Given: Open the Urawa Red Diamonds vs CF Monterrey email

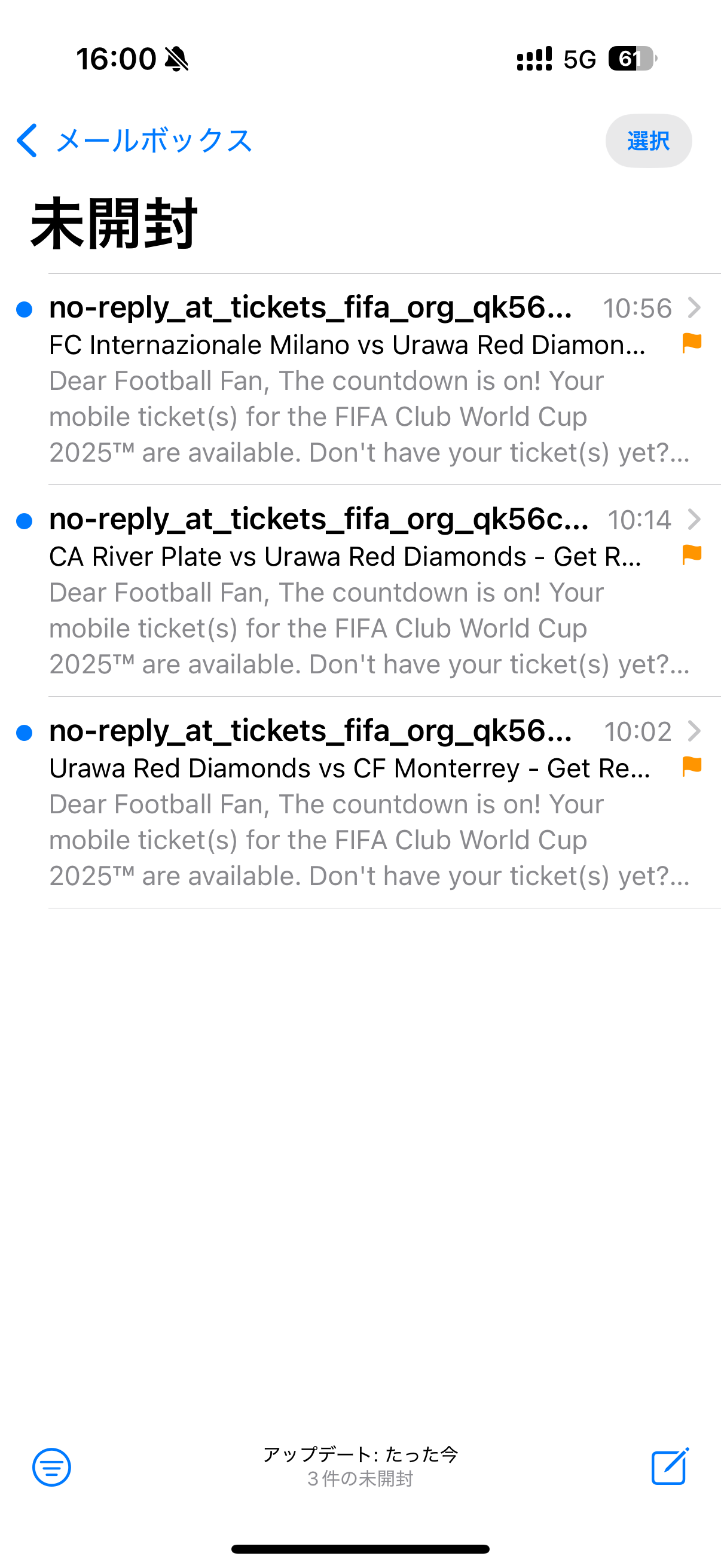Looking at the screenshot, I should (360, 803).
